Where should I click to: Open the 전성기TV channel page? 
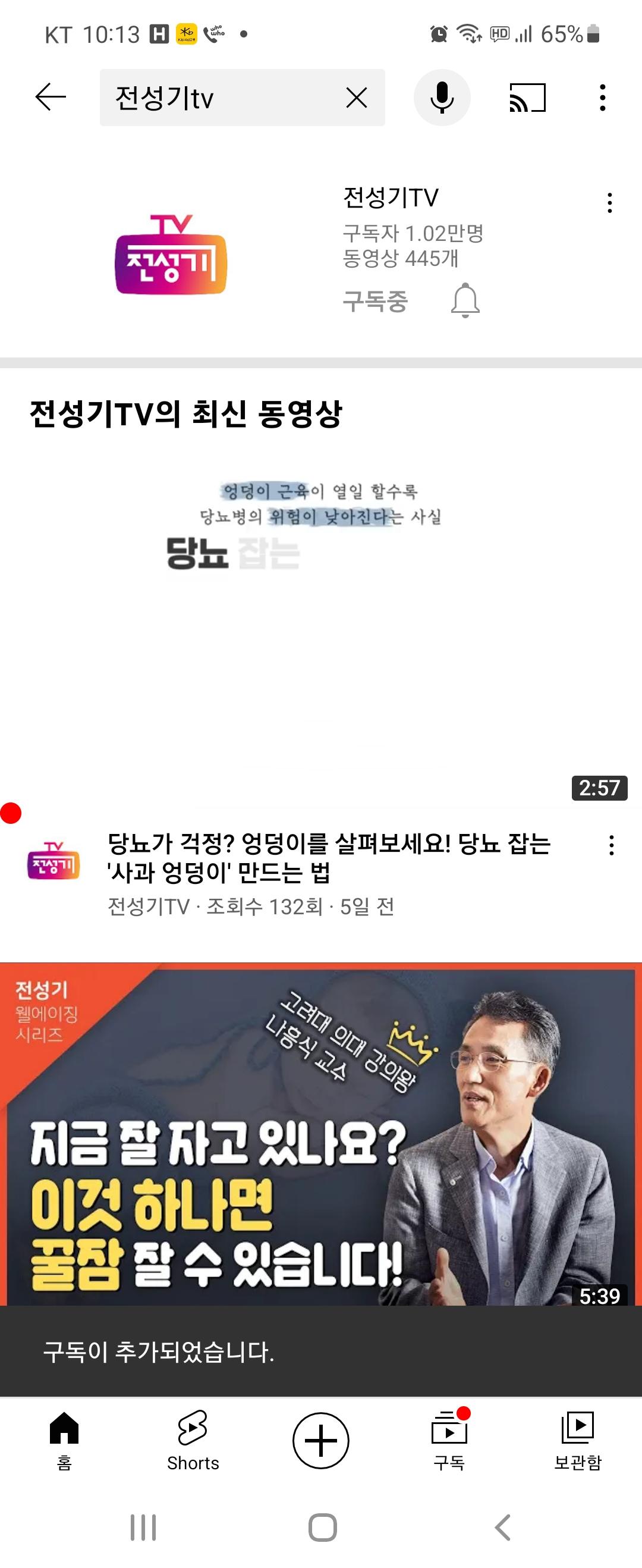click(x=171, y=255)
